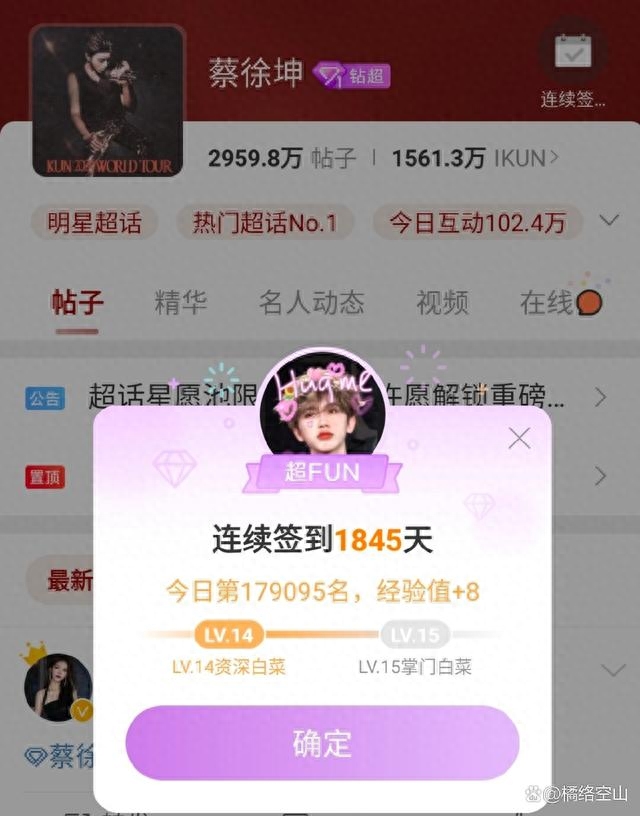Tap the 热门超话No.1 chip

264,222
